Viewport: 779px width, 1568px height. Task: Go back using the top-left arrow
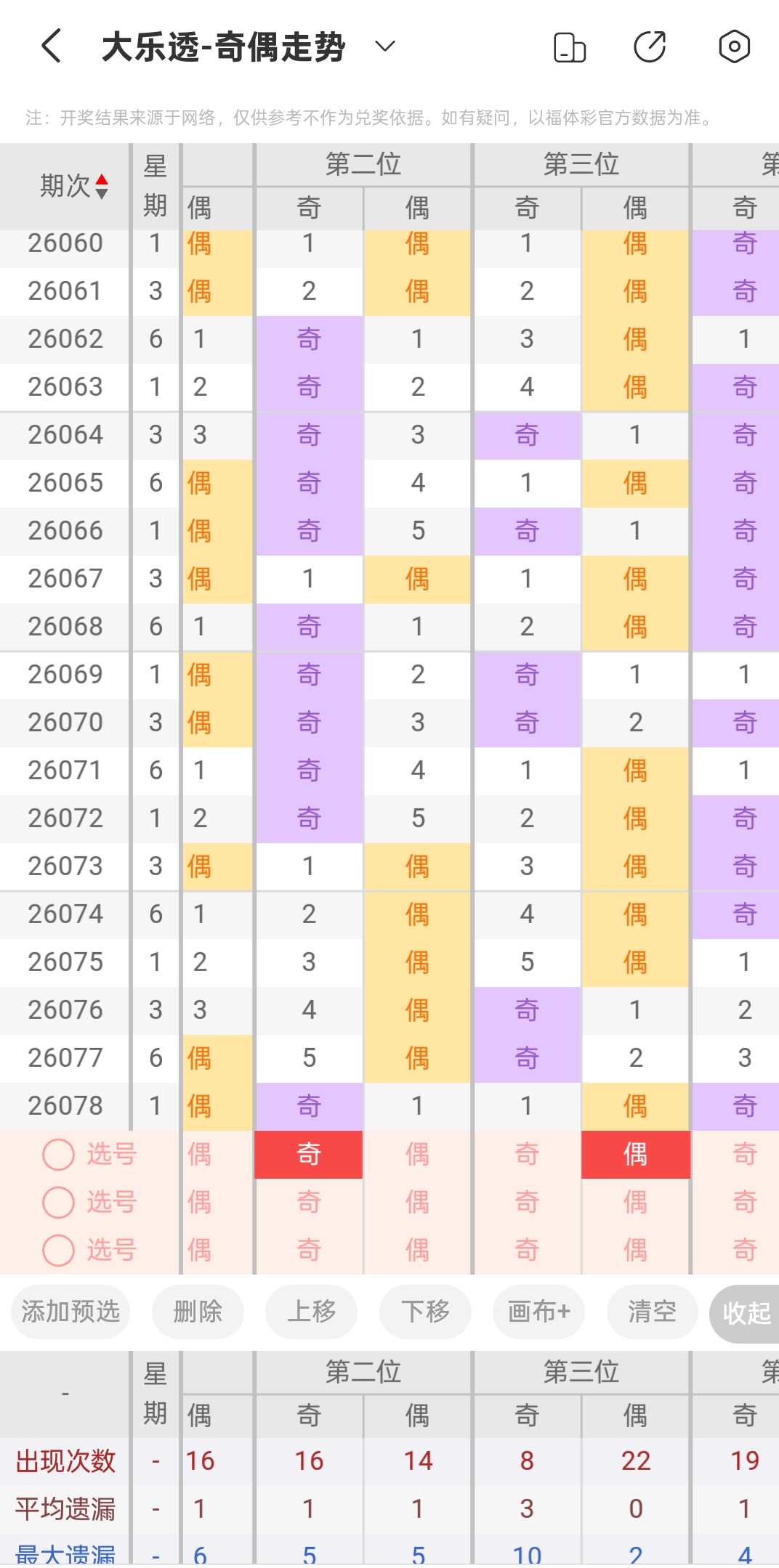coord(51,46)
